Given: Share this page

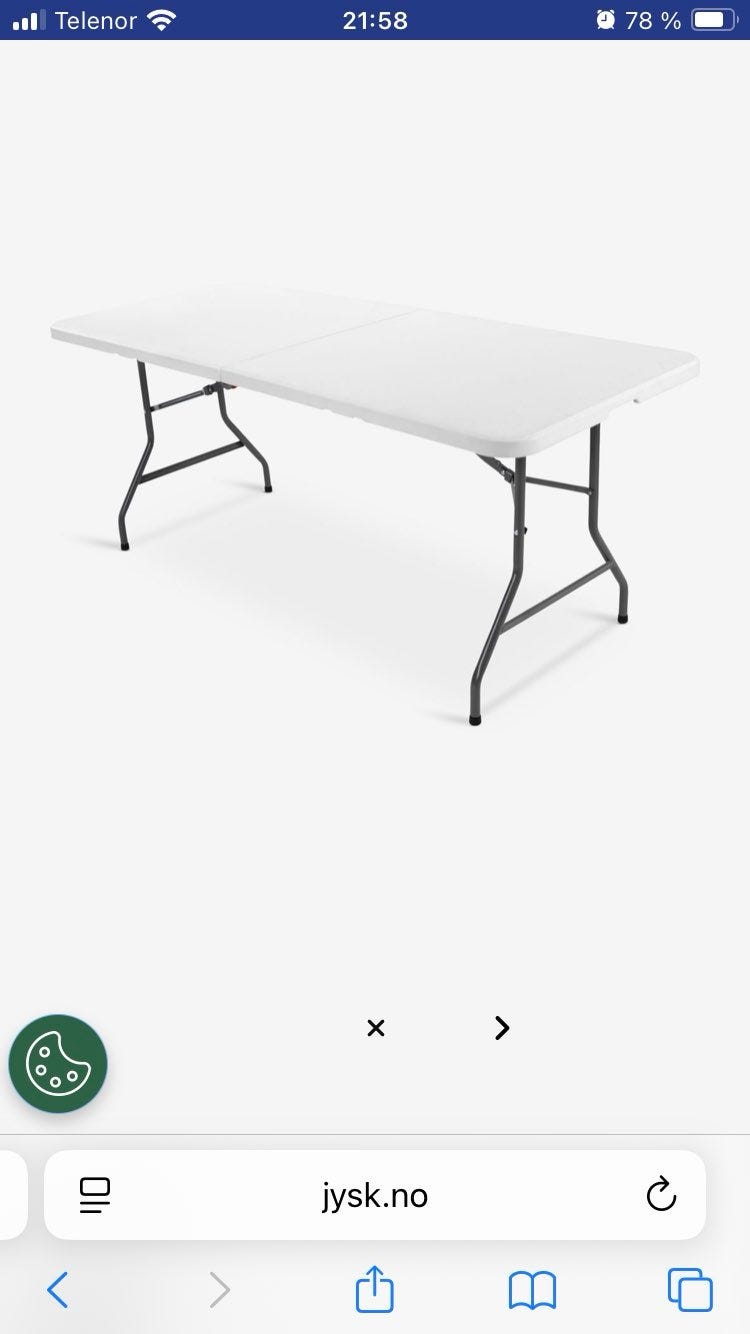Looking at the screenshot, I should coord(375,1289).
